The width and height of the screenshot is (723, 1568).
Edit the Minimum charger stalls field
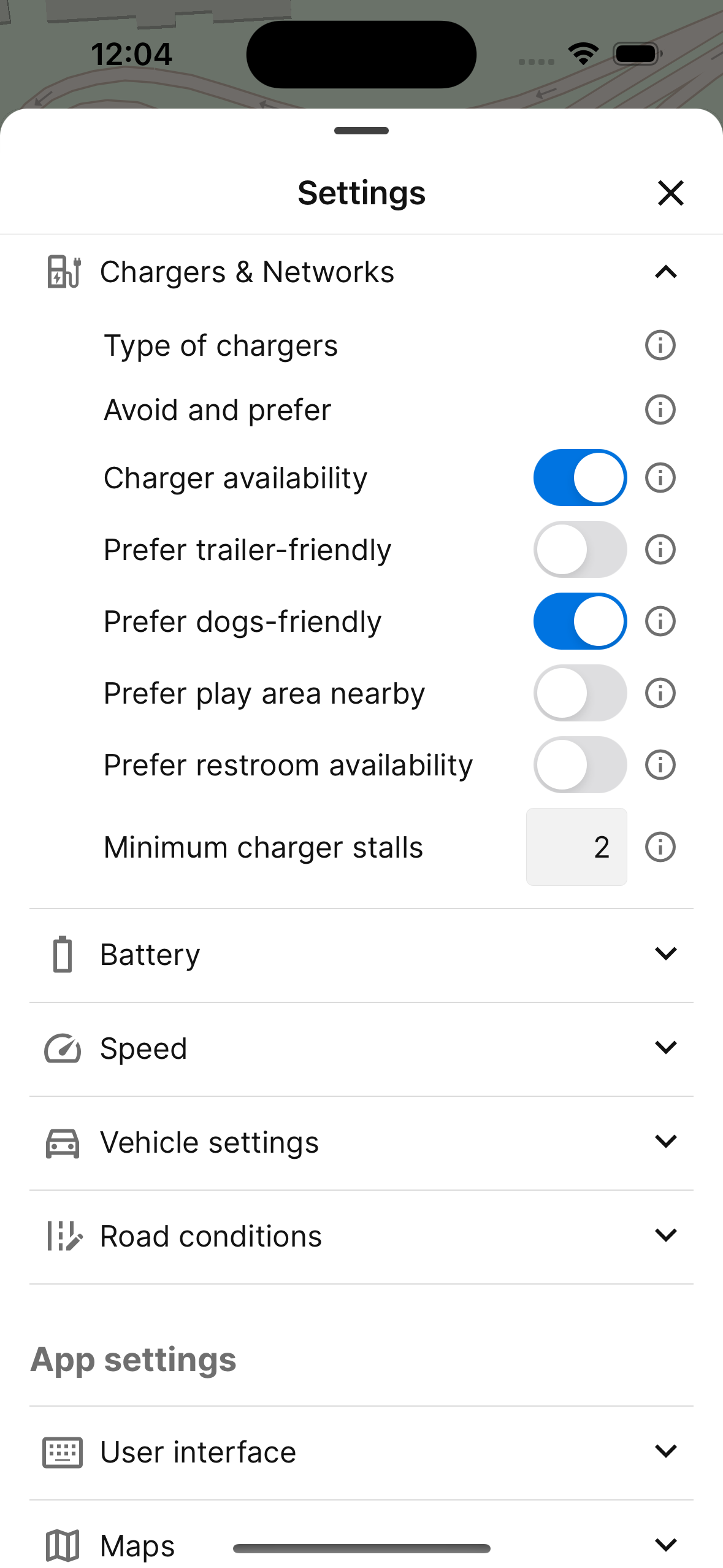[x=576, y=847]
